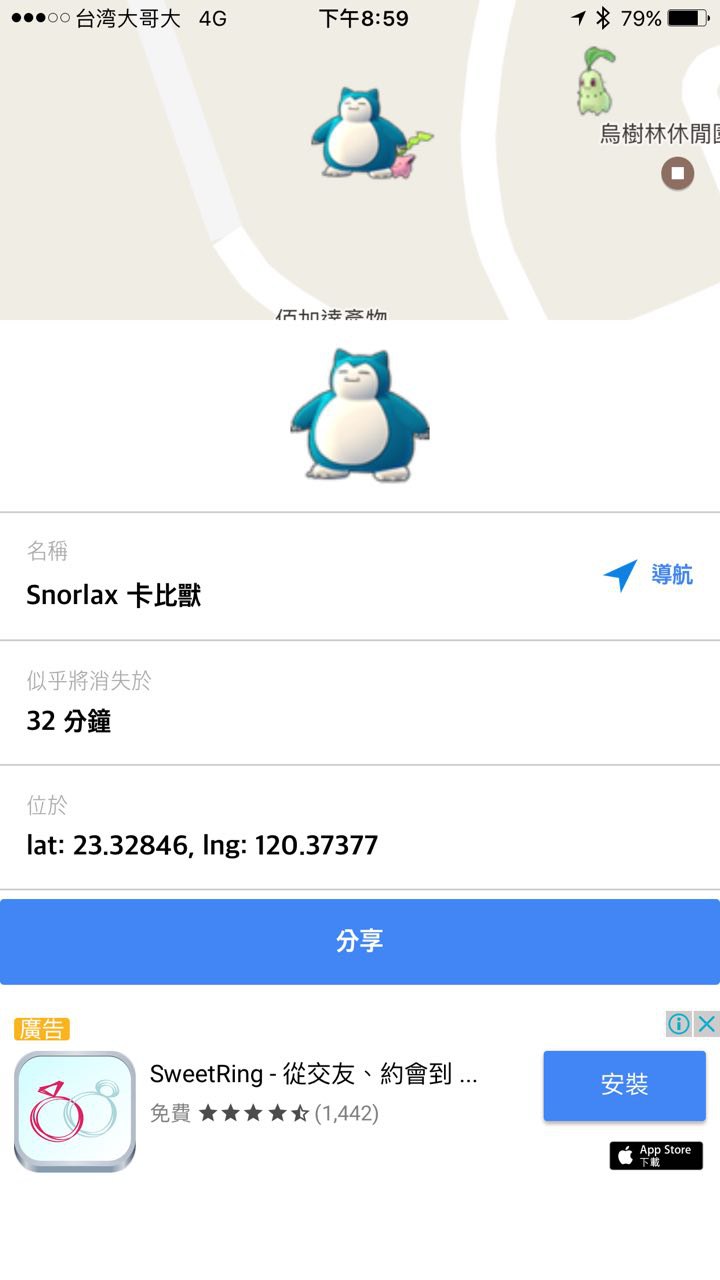720x1280 pixels.
Task: Select the Snorlax marker on the map
Action: pyautogui.click(x=358, y=133)
